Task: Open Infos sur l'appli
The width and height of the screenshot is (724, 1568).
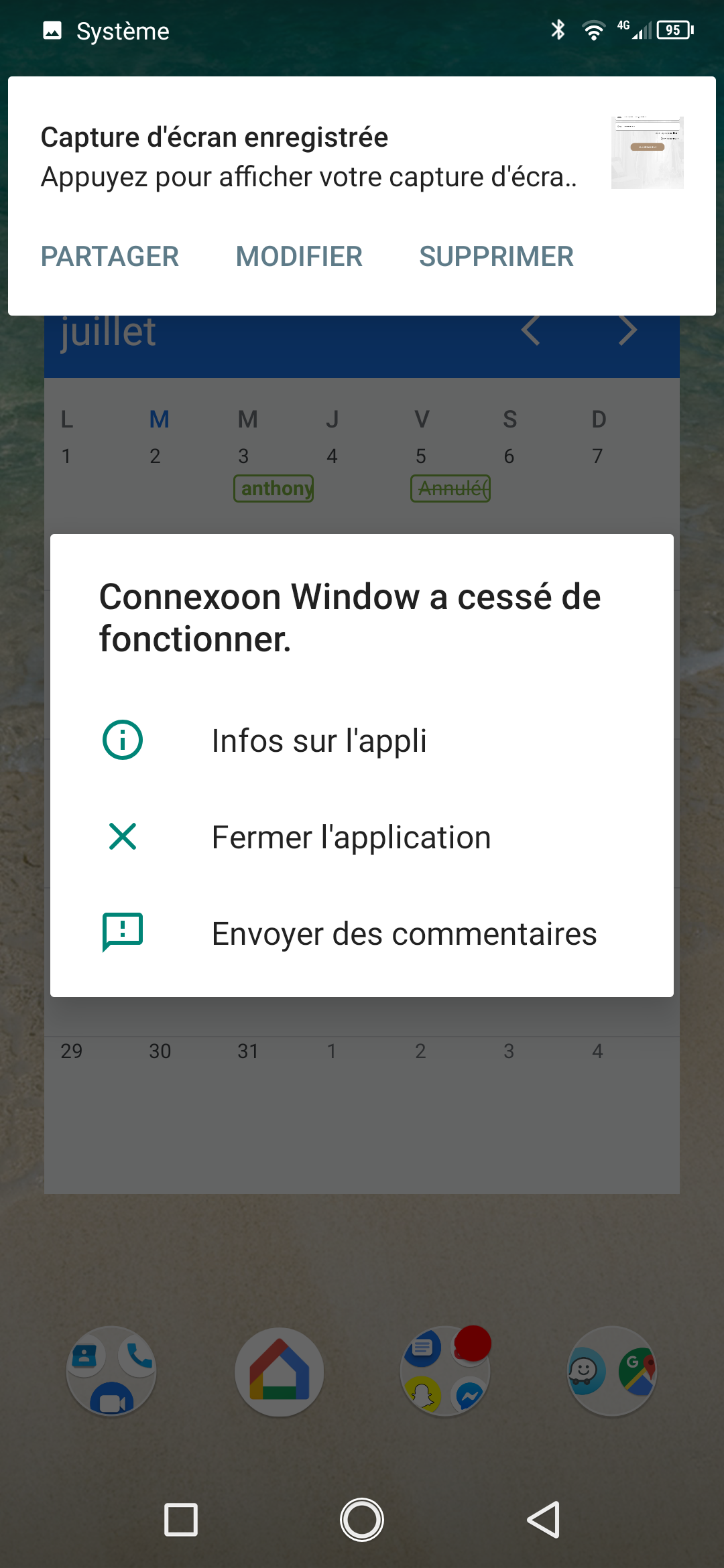Action: click(362, 740)
